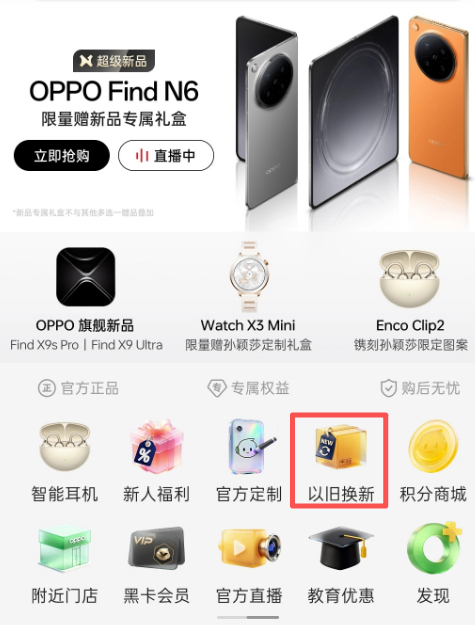Open 黑卡会员 VIP membership
The image size is (475, 625).
click(x=156, y=565)
